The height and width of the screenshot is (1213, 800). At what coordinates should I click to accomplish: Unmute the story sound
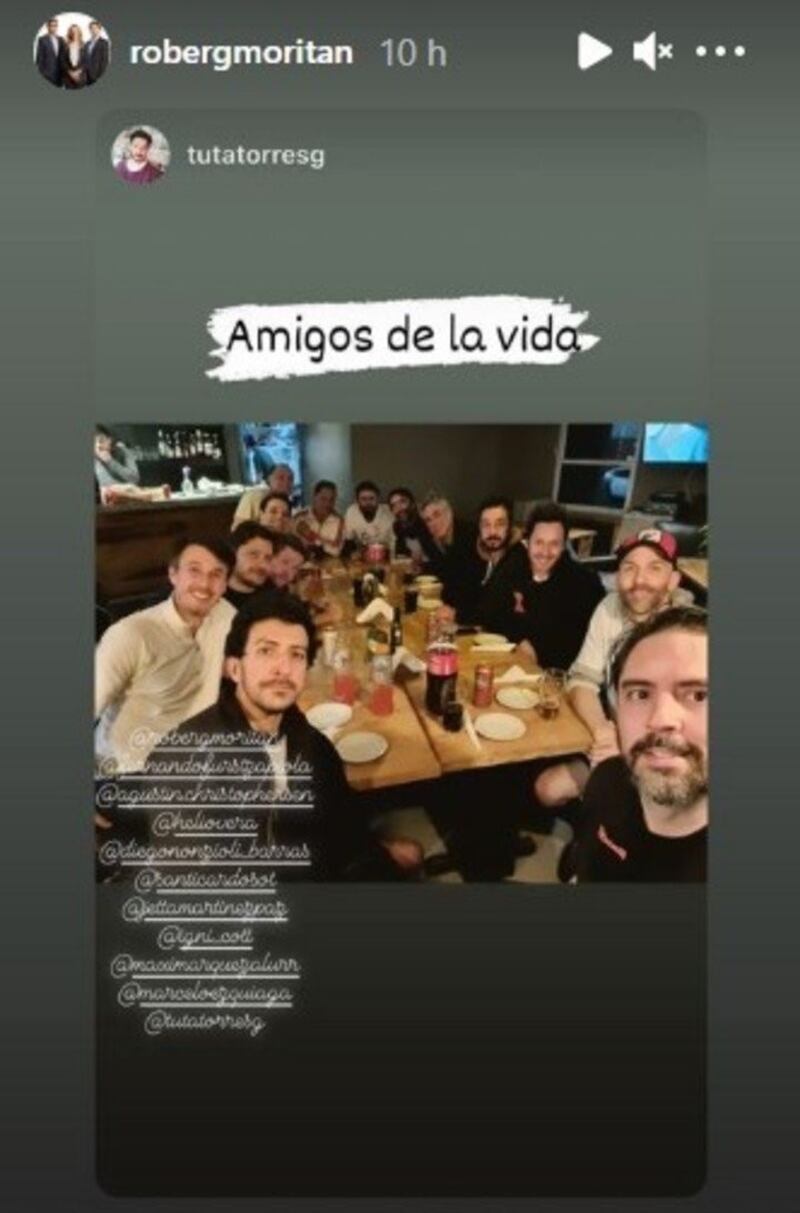point(653,51)
